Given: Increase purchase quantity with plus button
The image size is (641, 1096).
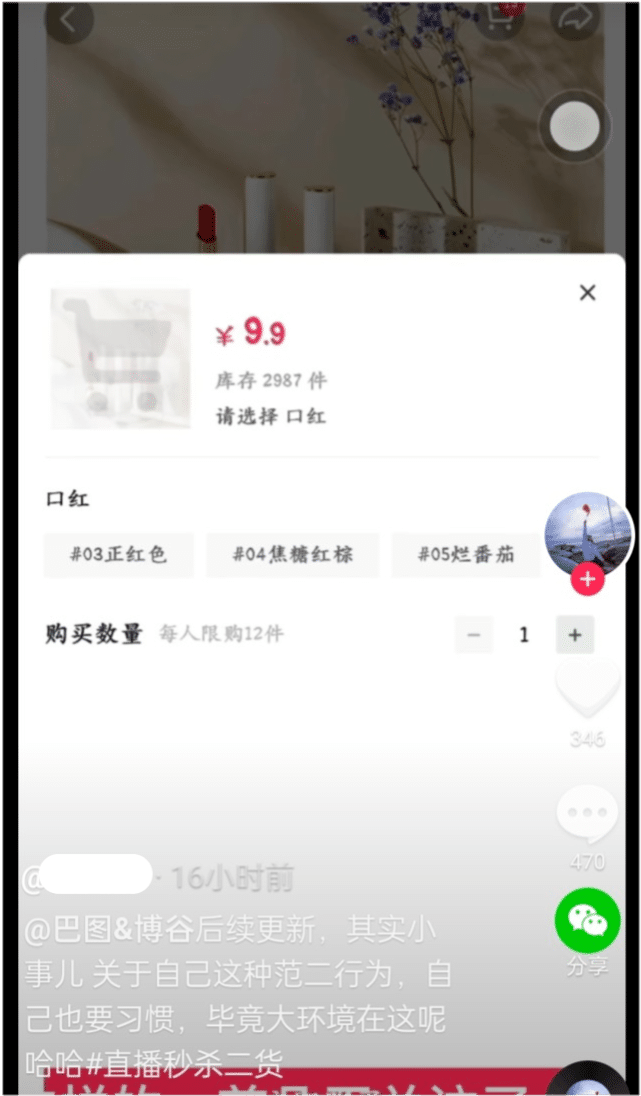Looking at the screenshot, I should pos(575,635).
